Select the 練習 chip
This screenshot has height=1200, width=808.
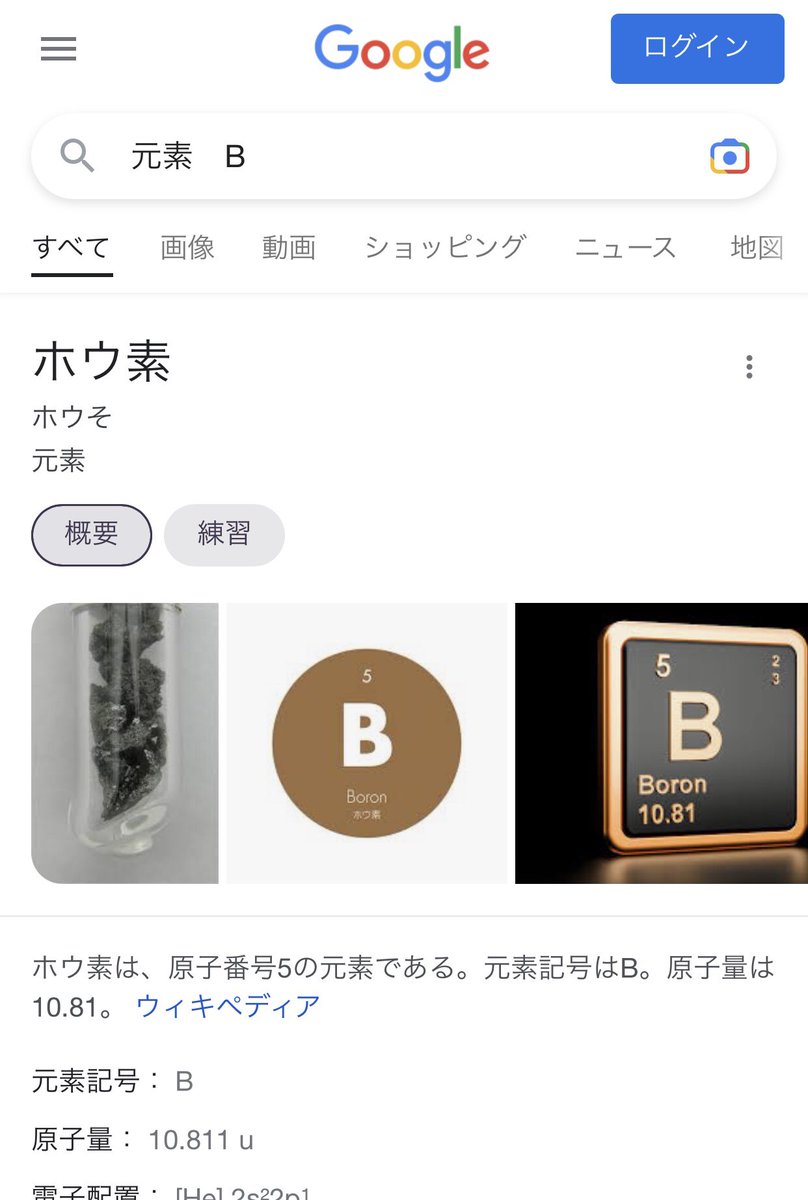coord(224,535)
